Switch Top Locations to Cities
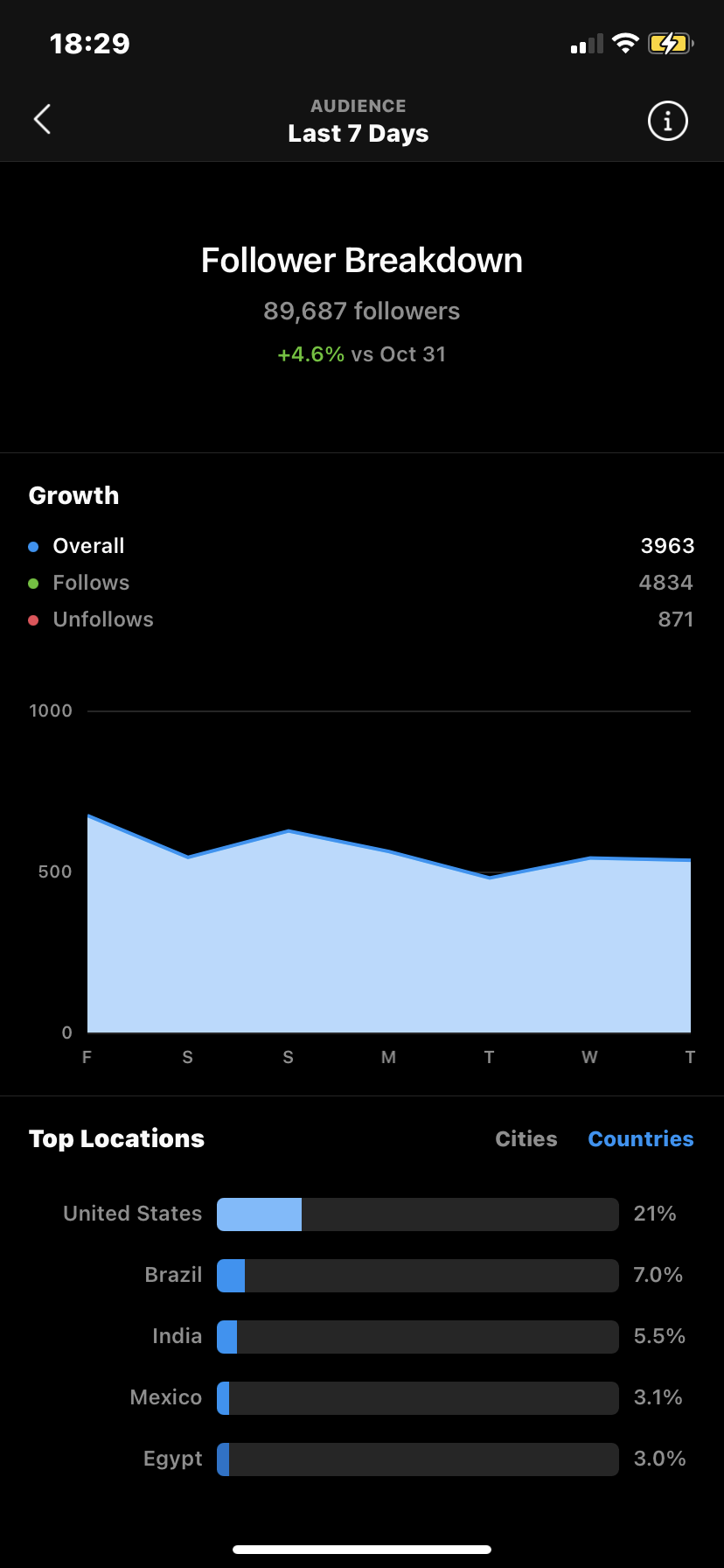This screenshot has height=1568, width=724. click(526, 1138)
